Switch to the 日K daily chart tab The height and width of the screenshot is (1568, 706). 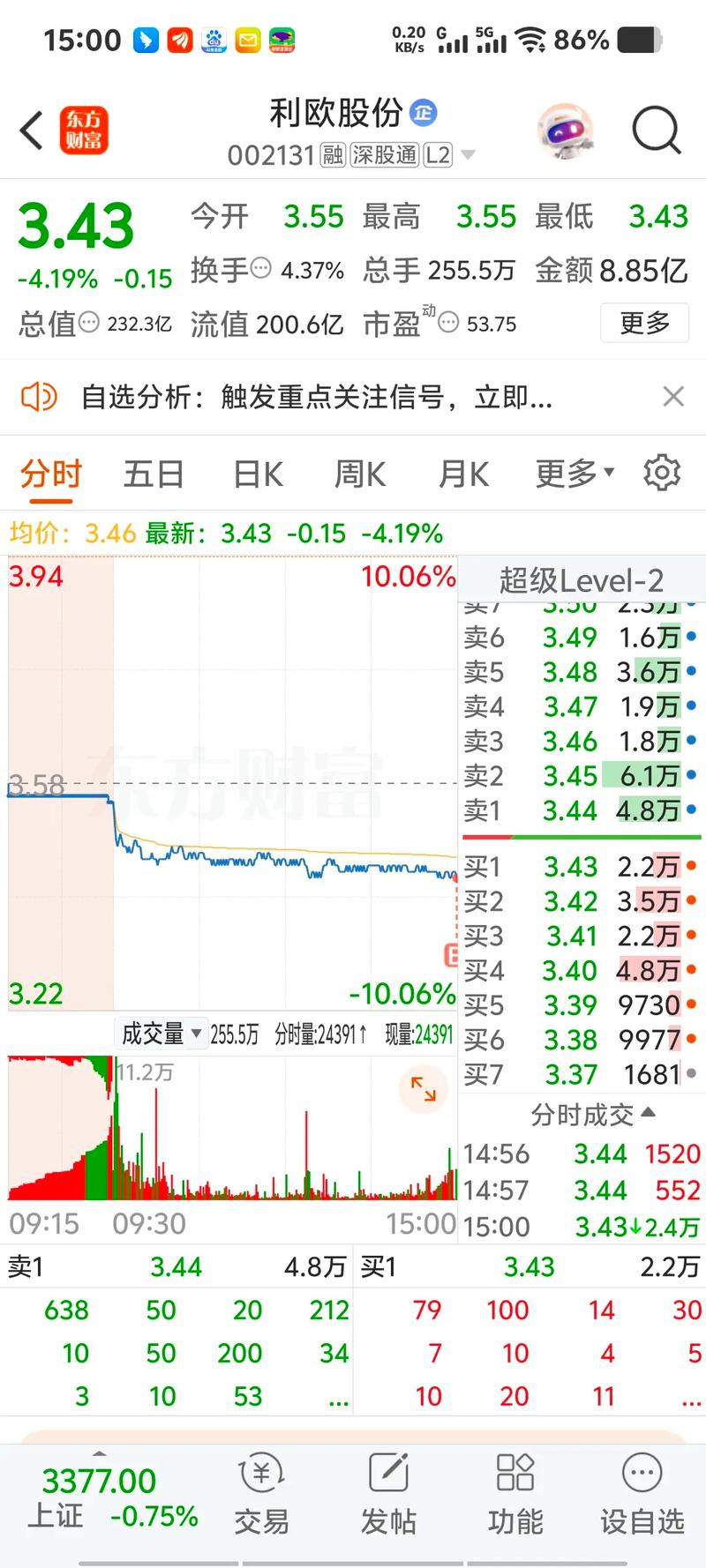click(x=255, y=474)
